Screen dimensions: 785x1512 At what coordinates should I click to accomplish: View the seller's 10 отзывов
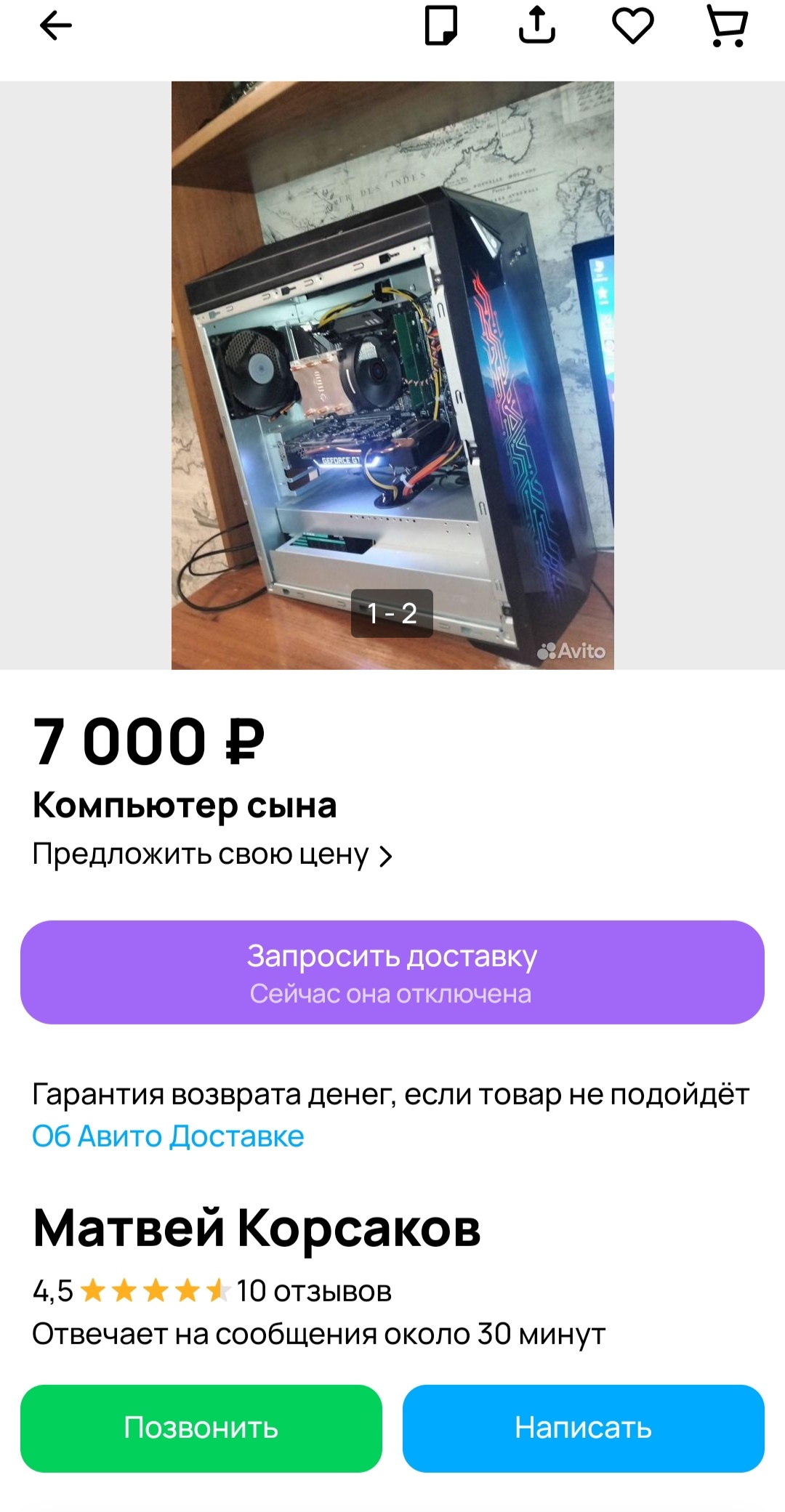[x=314, y=1291]
